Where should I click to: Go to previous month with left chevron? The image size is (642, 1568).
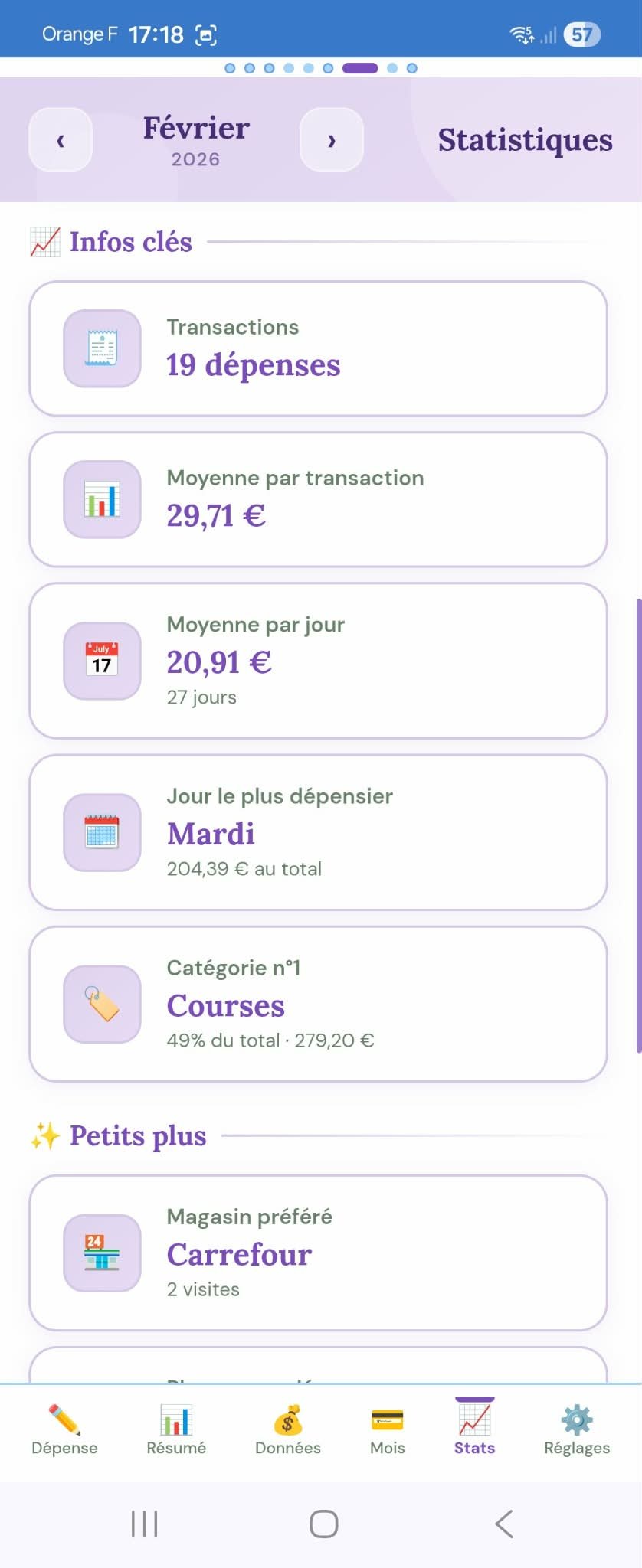pos(60,140)
